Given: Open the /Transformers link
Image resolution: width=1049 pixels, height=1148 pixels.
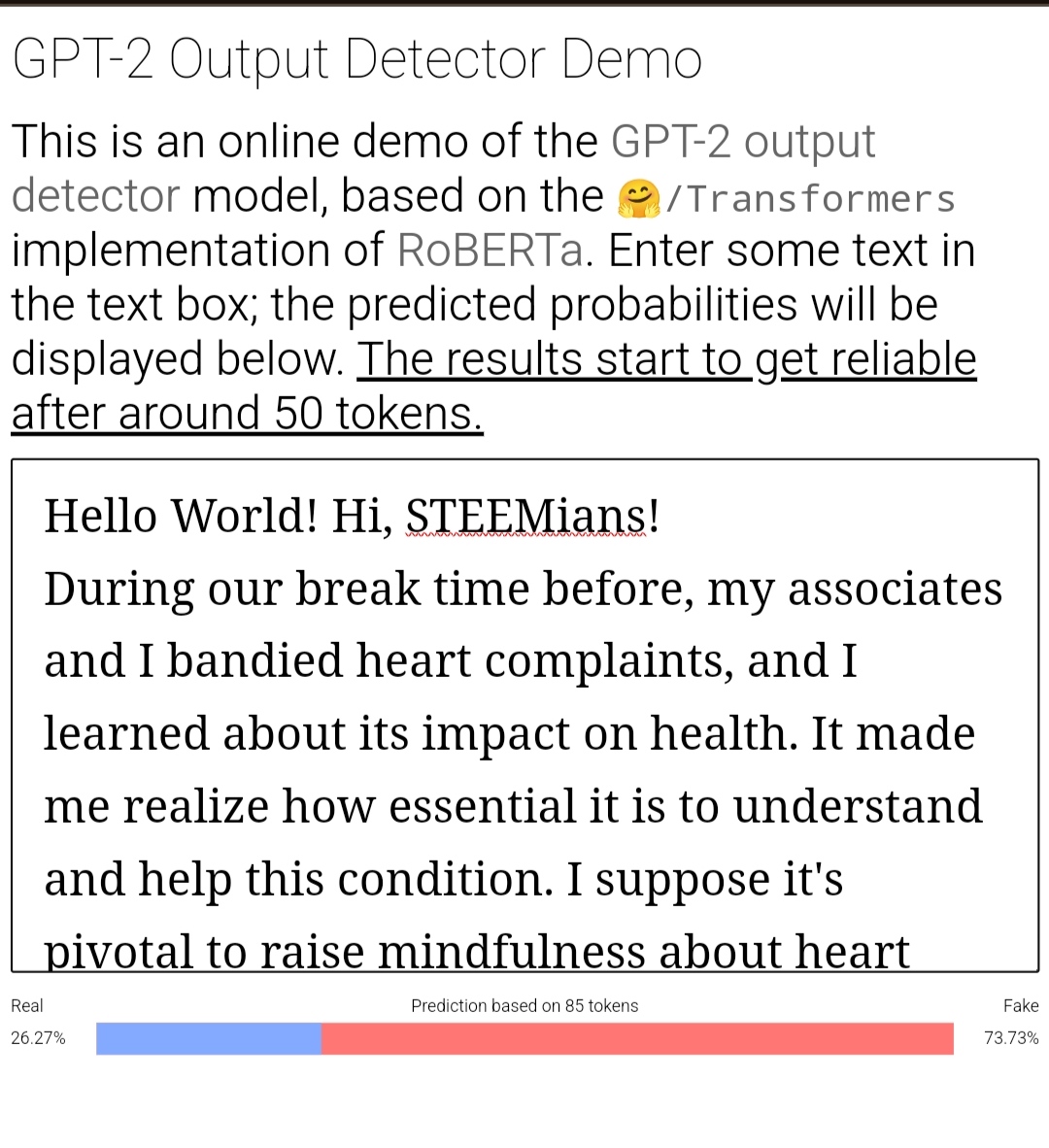Looking at the screenshot, I should tap(786, 198).
